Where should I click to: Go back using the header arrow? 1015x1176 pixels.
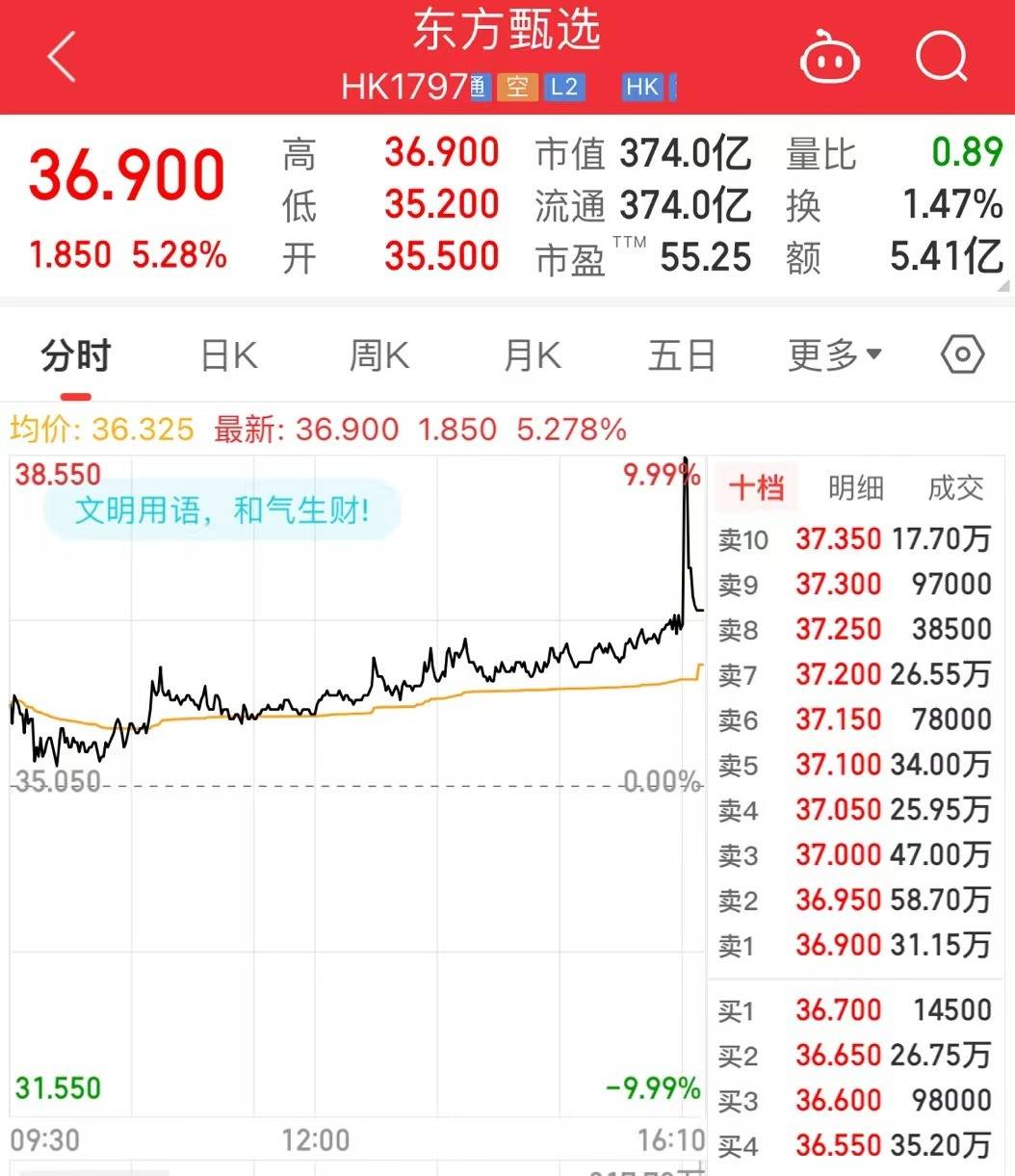tap(62, 58)
